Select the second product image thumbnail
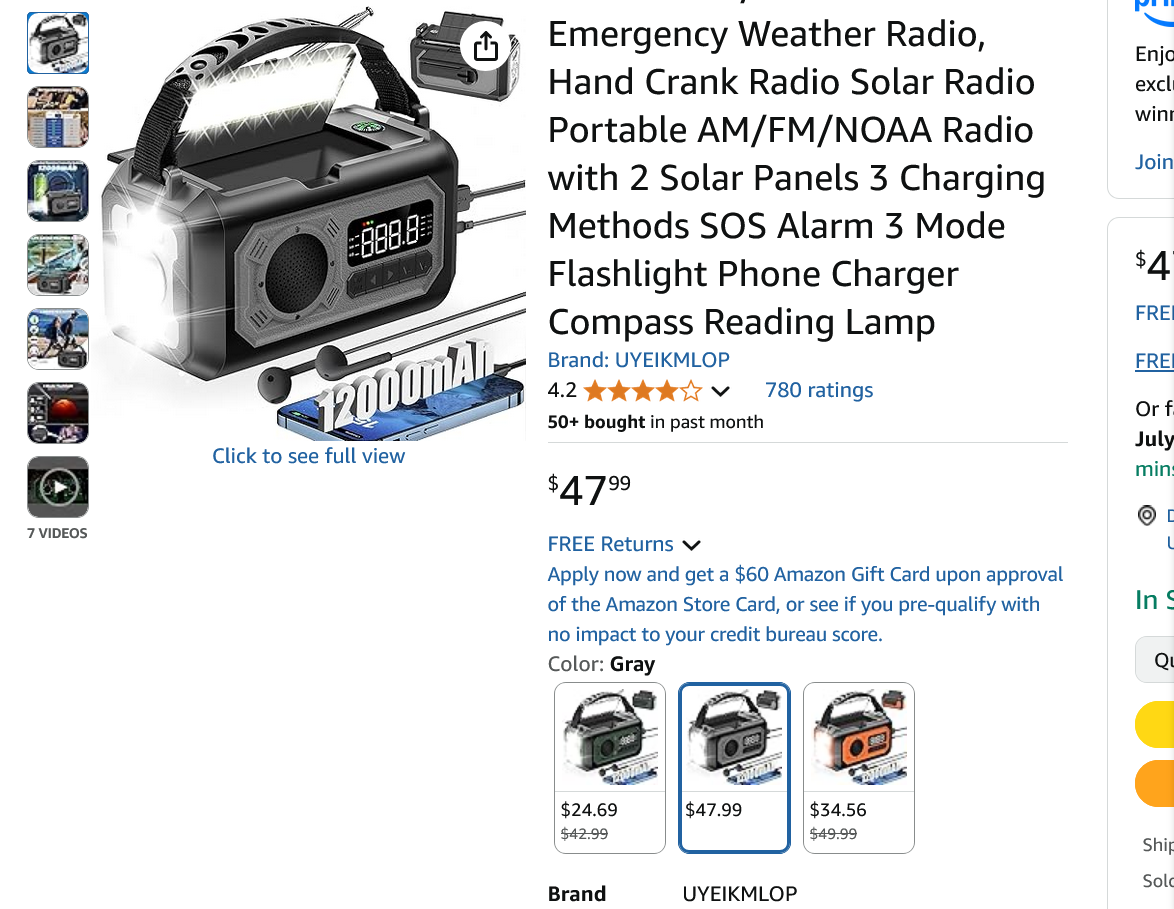The width and height of the screenshot is (1174, 909). [x=58, y=117]
